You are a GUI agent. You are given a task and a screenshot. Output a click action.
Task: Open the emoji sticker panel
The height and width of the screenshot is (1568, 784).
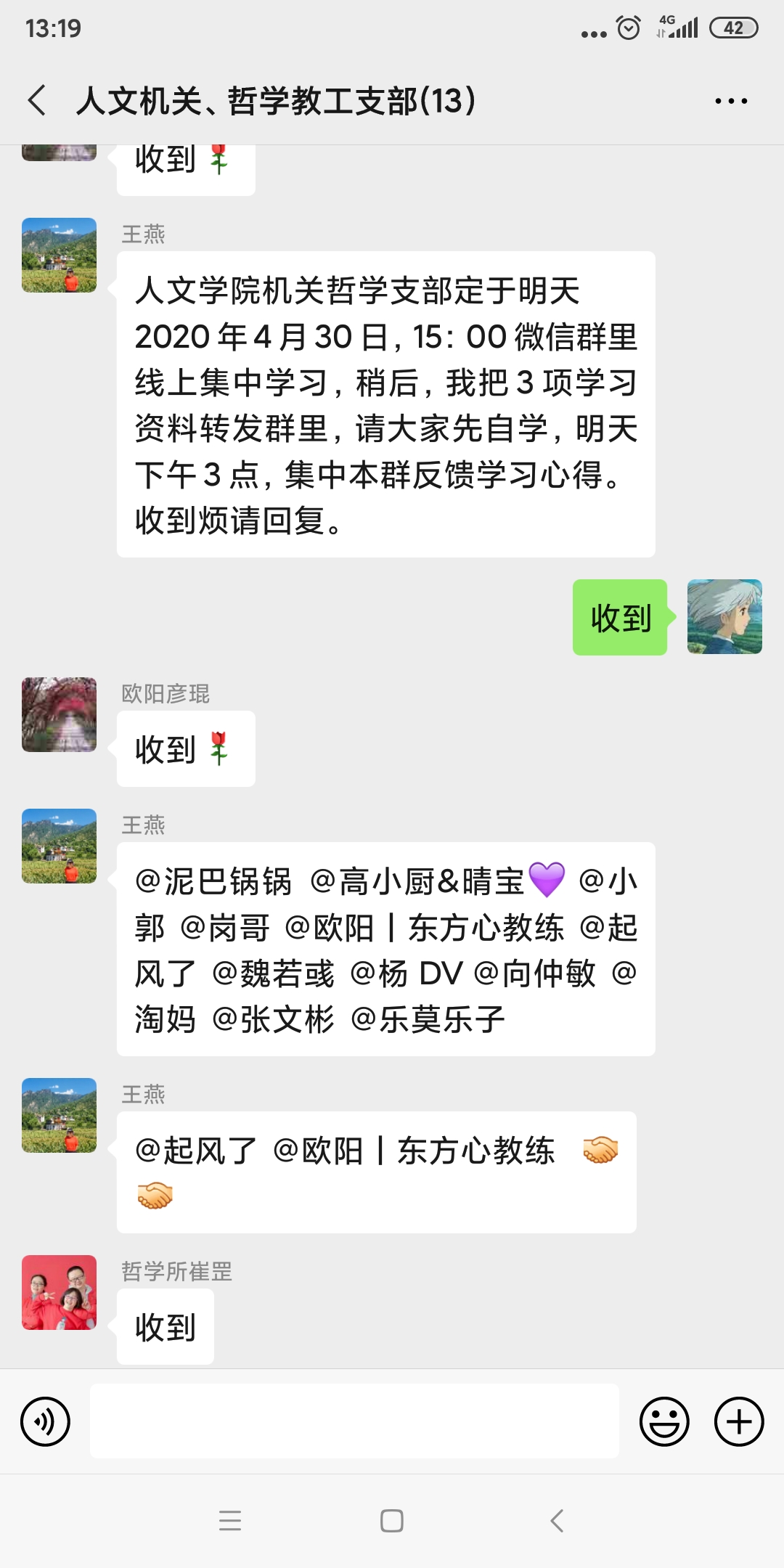click(x=663, y=1421)
